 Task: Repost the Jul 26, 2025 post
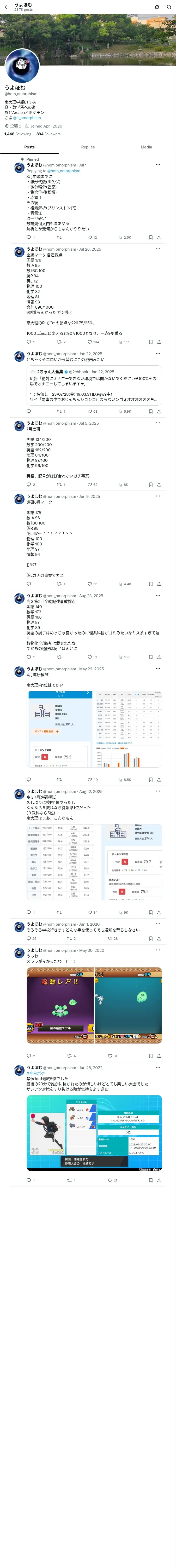click(61, 342)
